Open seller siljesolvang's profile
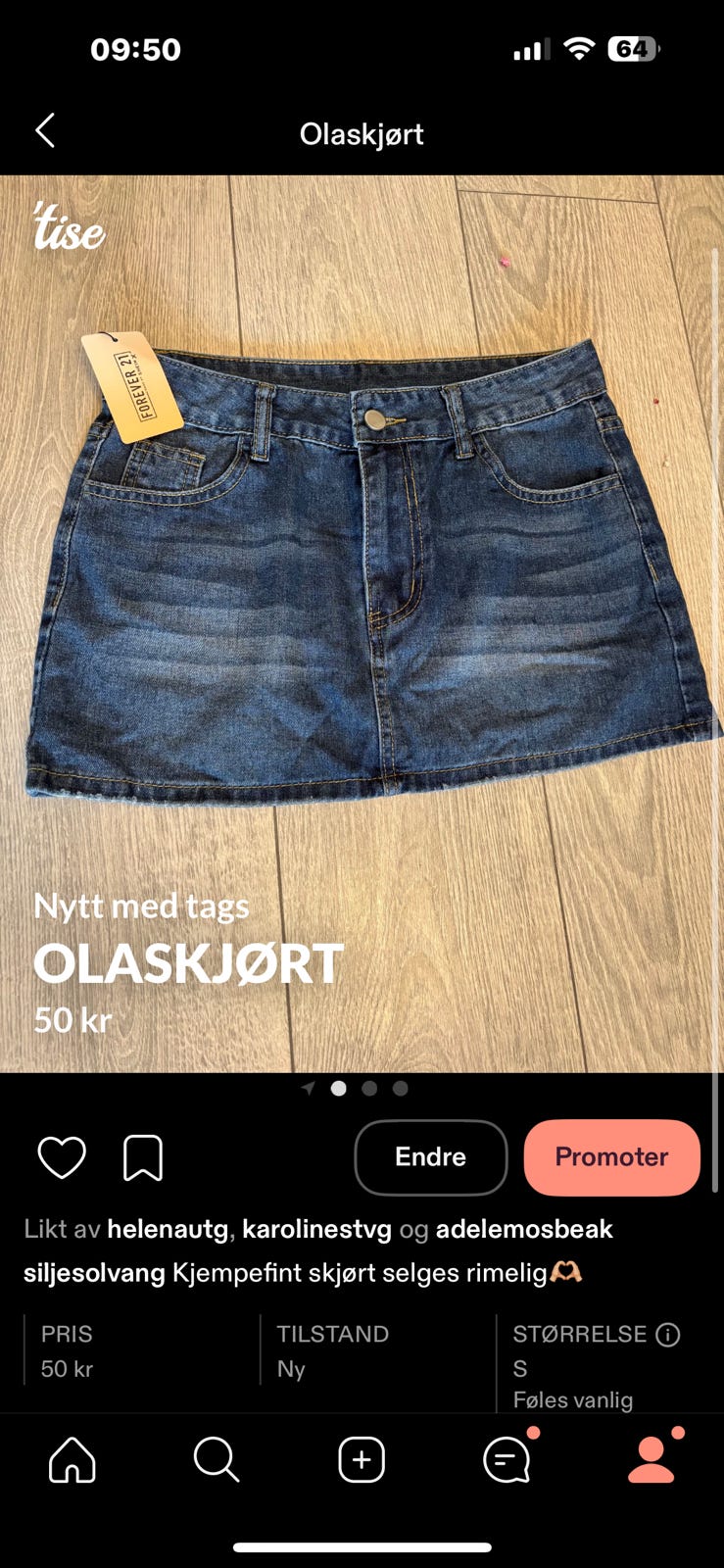724x1568 pixels. click(x=94, y=1273)
